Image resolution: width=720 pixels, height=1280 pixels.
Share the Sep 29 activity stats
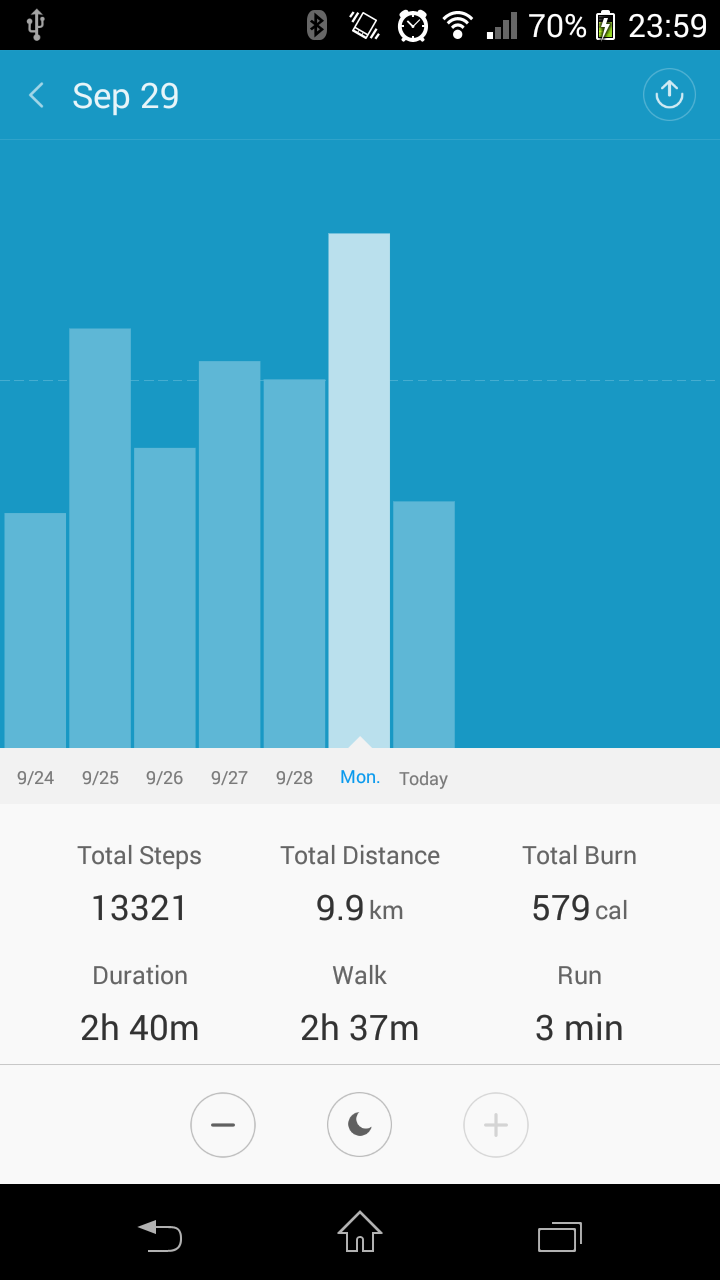tap(669, 95)
